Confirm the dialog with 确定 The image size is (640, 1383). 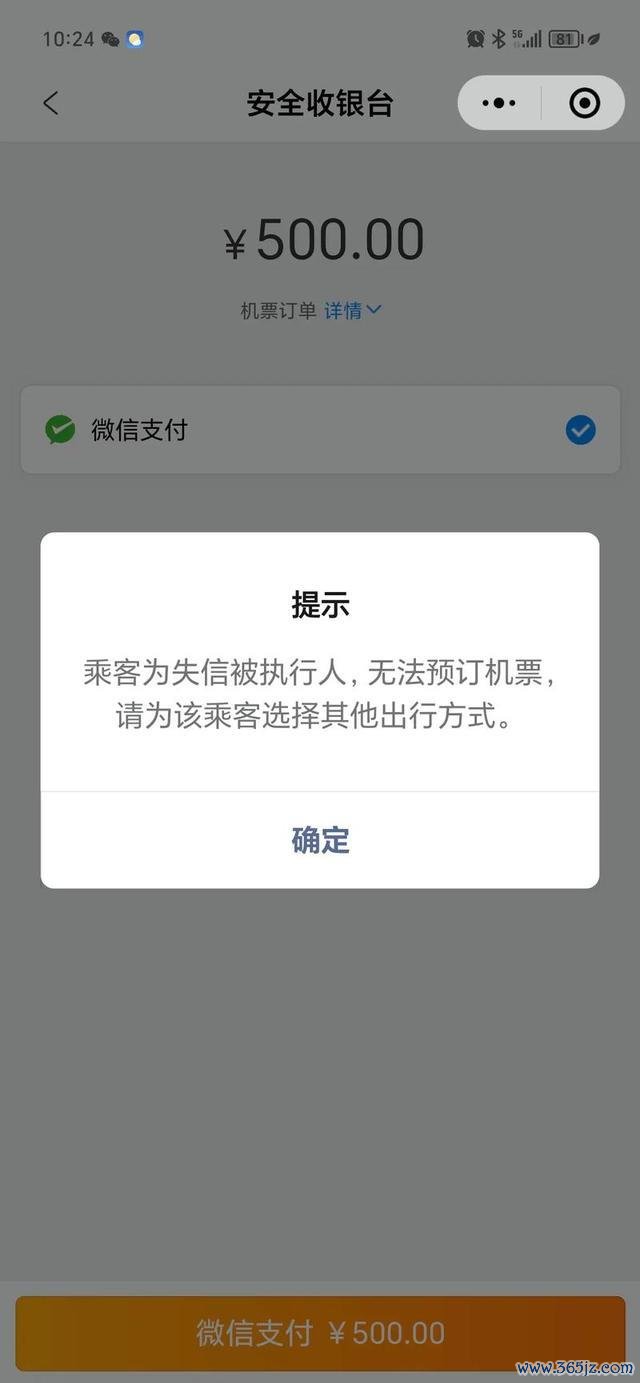pyautogui.click(x=320, y=840)
